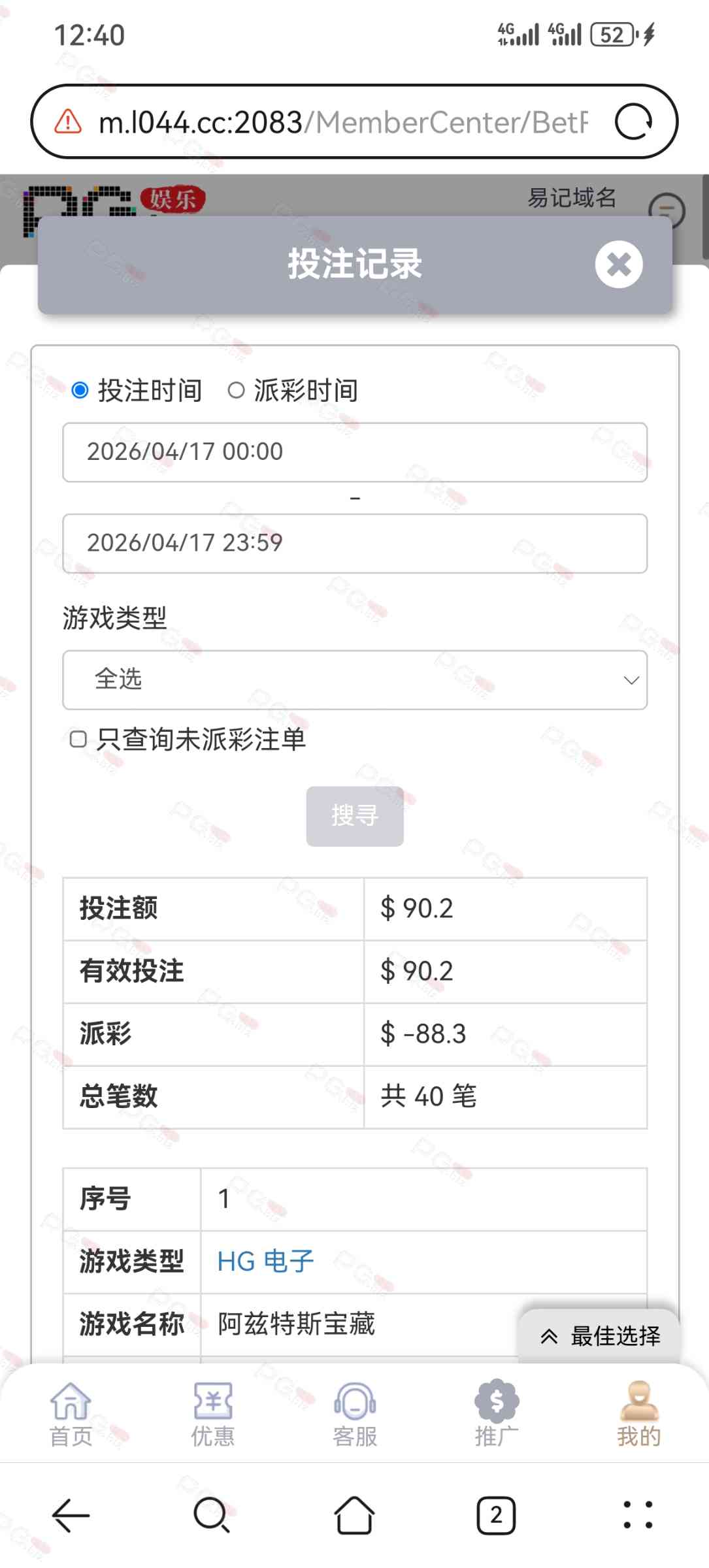Select the 投注时间 radio option

[x=80, y=391]
